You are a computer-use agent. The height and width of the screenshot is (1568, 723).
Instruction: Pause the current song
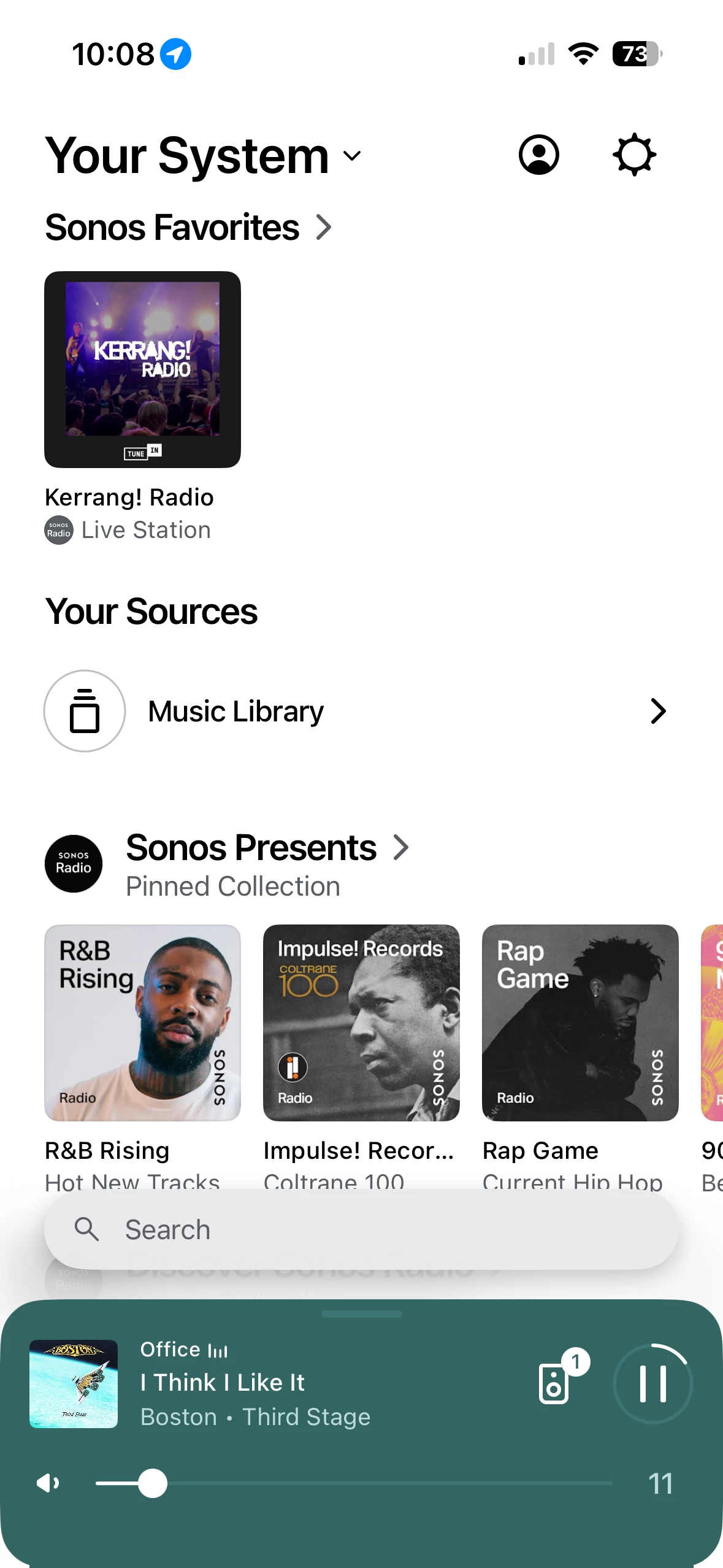coord(652,1383)
